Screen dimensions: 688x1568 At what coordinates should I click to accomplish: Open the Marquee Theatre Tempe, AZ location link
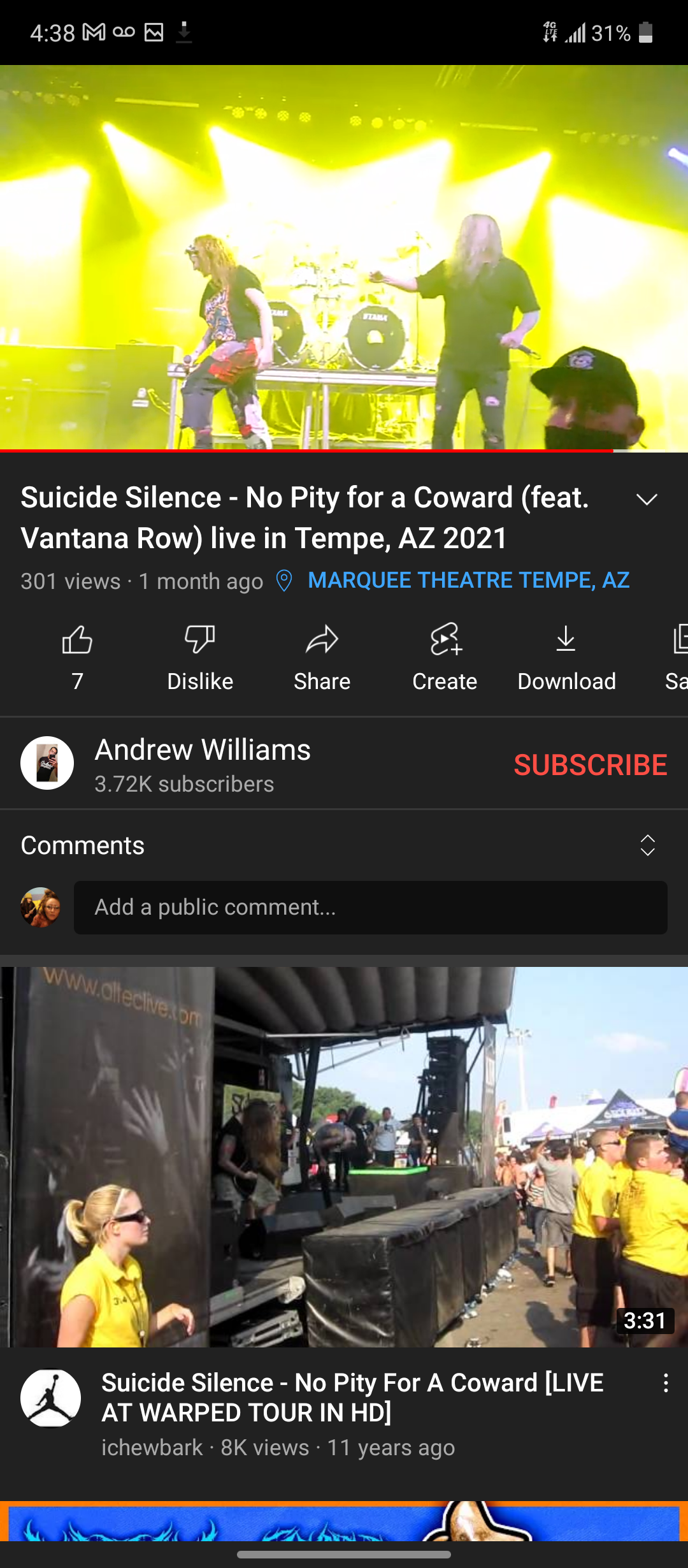point(468,581)
